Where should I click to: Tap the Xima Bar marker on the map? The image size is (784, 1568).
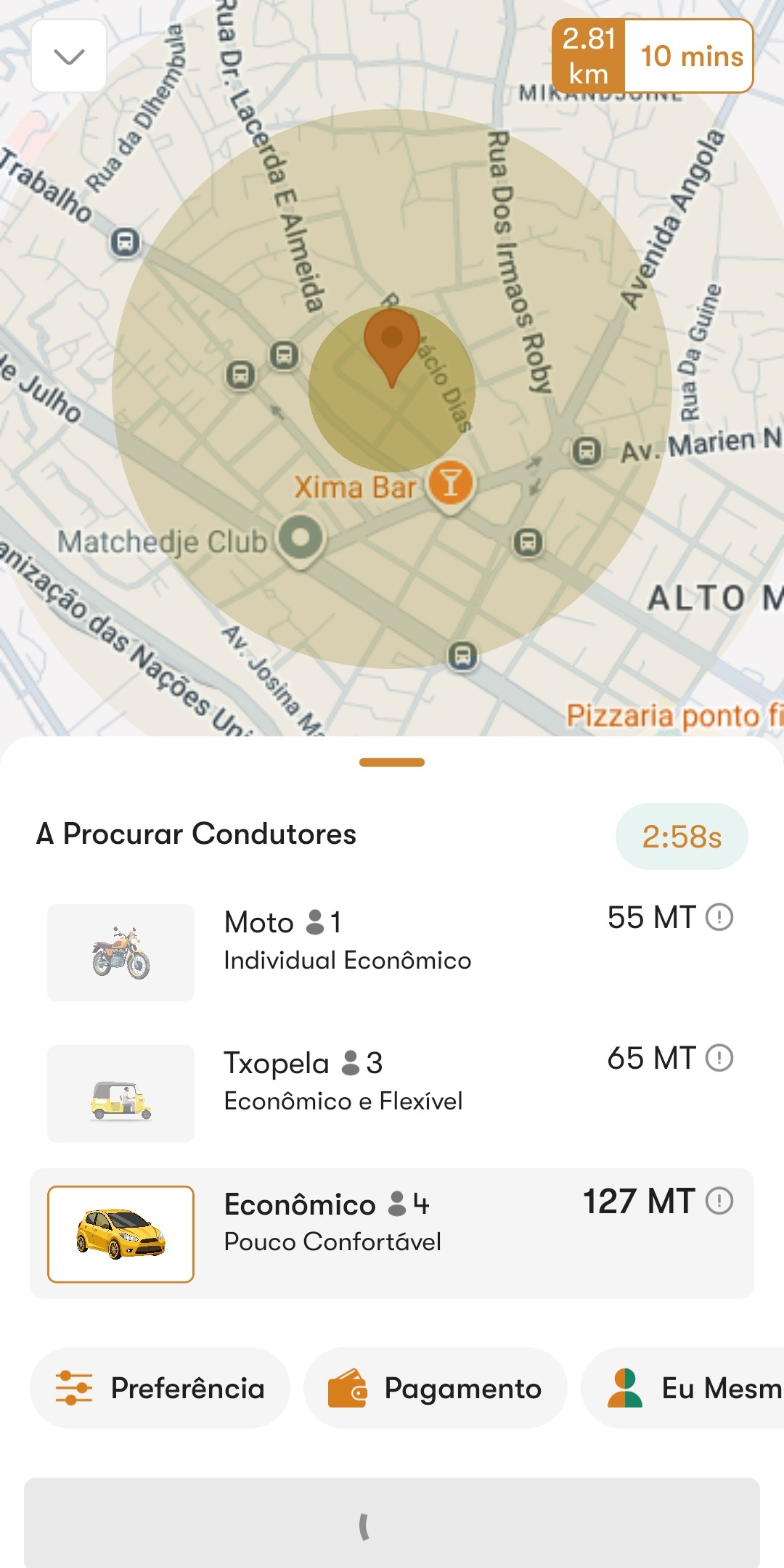tap(451, 483)
